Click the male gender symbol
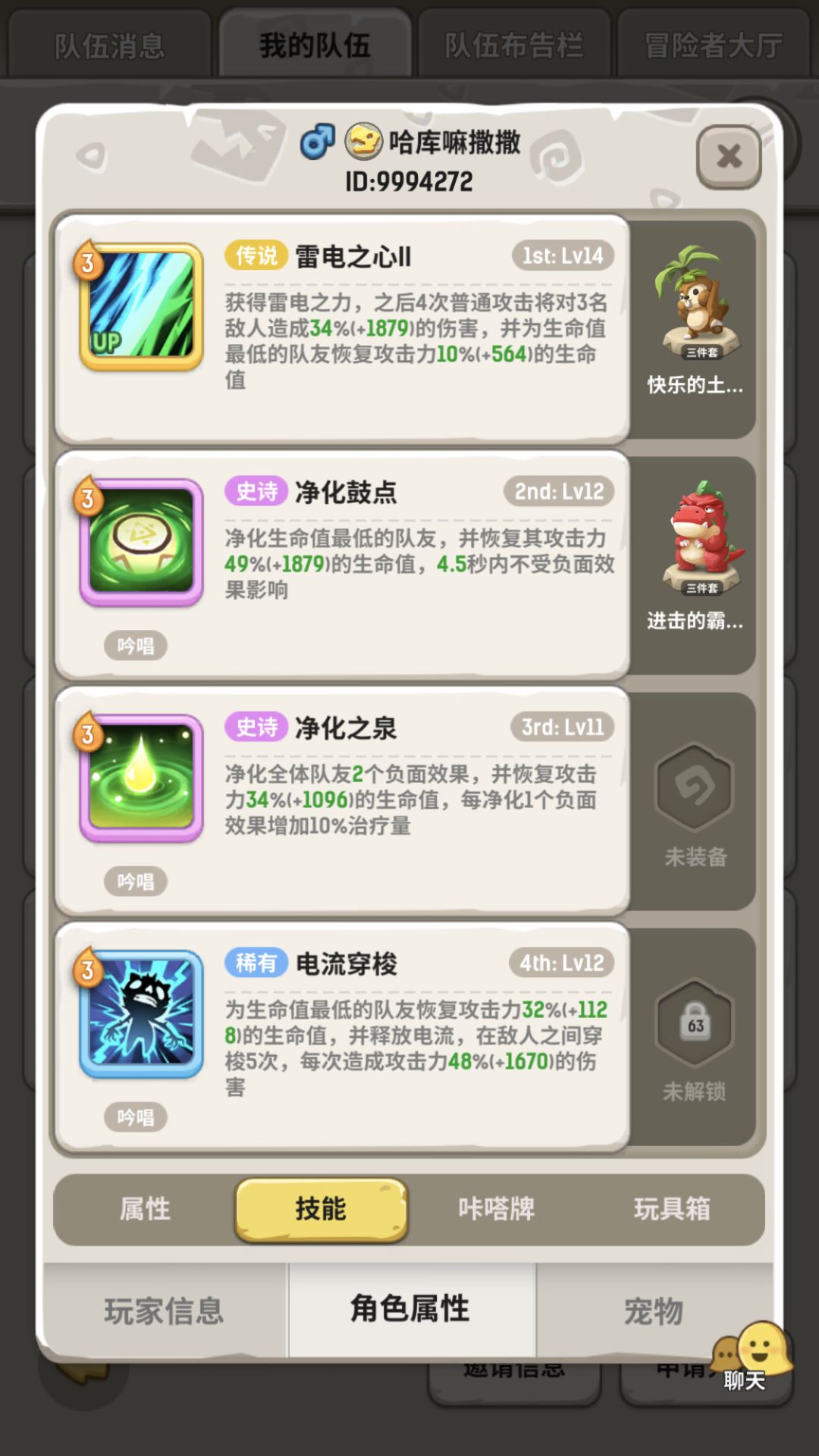This screenshot has width=819, height=1456. 317,140
